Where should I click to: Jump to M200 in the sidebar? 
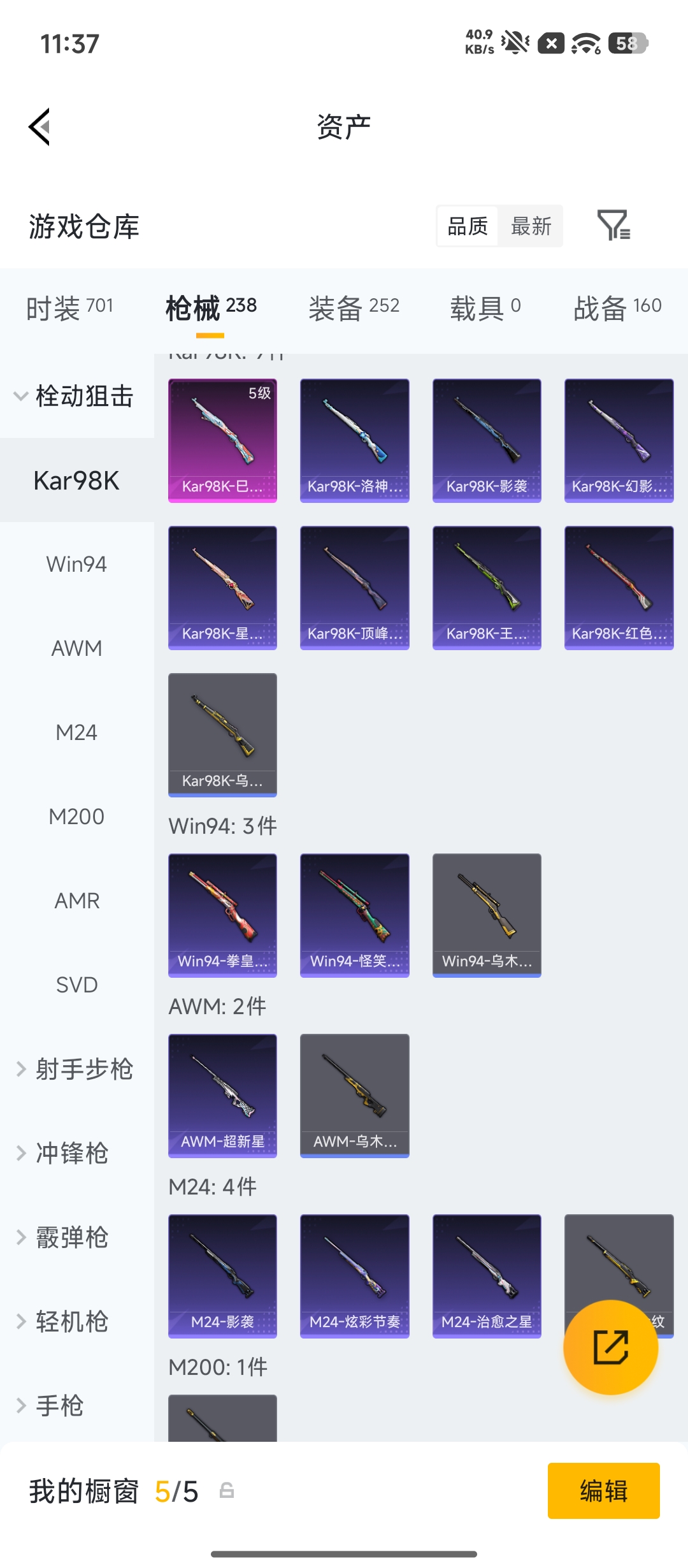click(x=76, y=817)
